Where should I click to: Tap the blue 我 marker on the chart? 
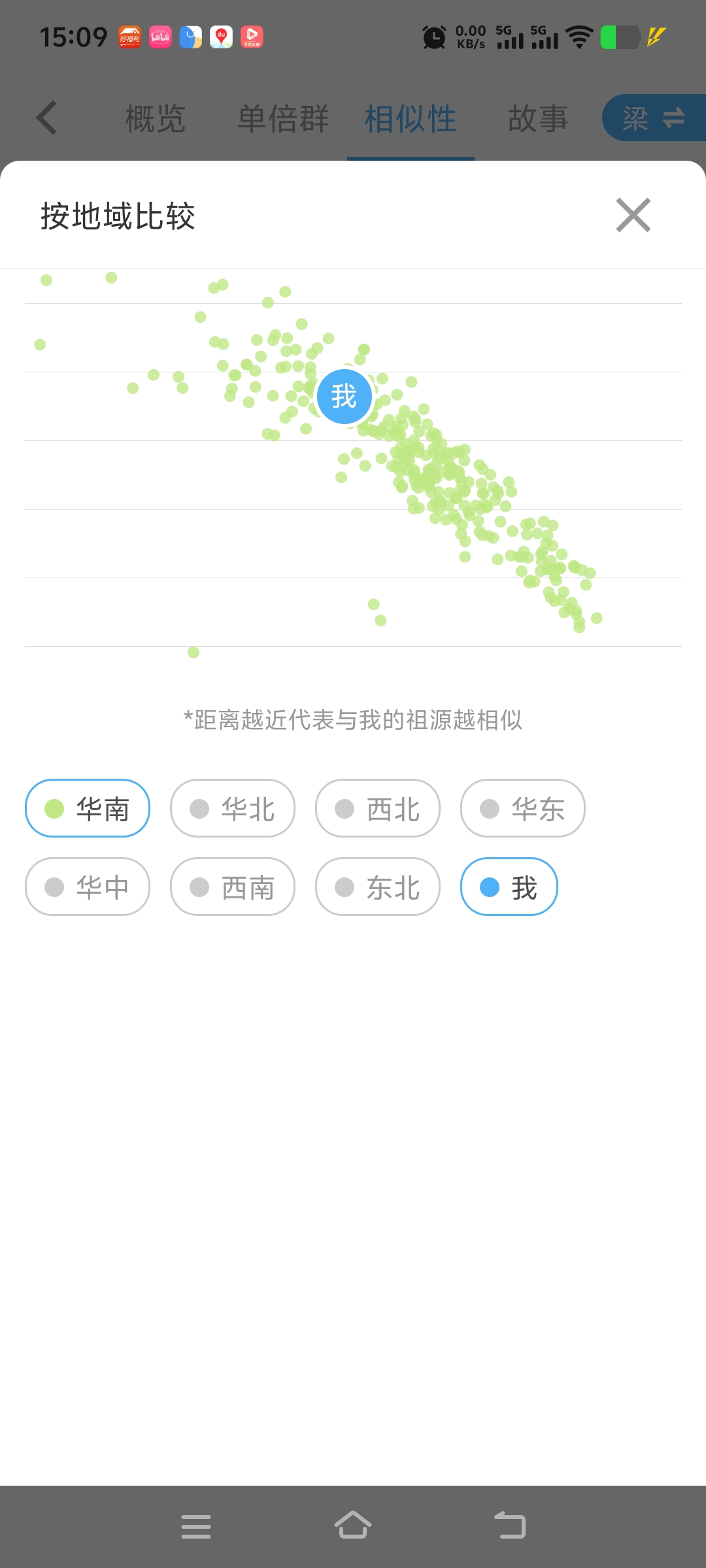[344, 396]
